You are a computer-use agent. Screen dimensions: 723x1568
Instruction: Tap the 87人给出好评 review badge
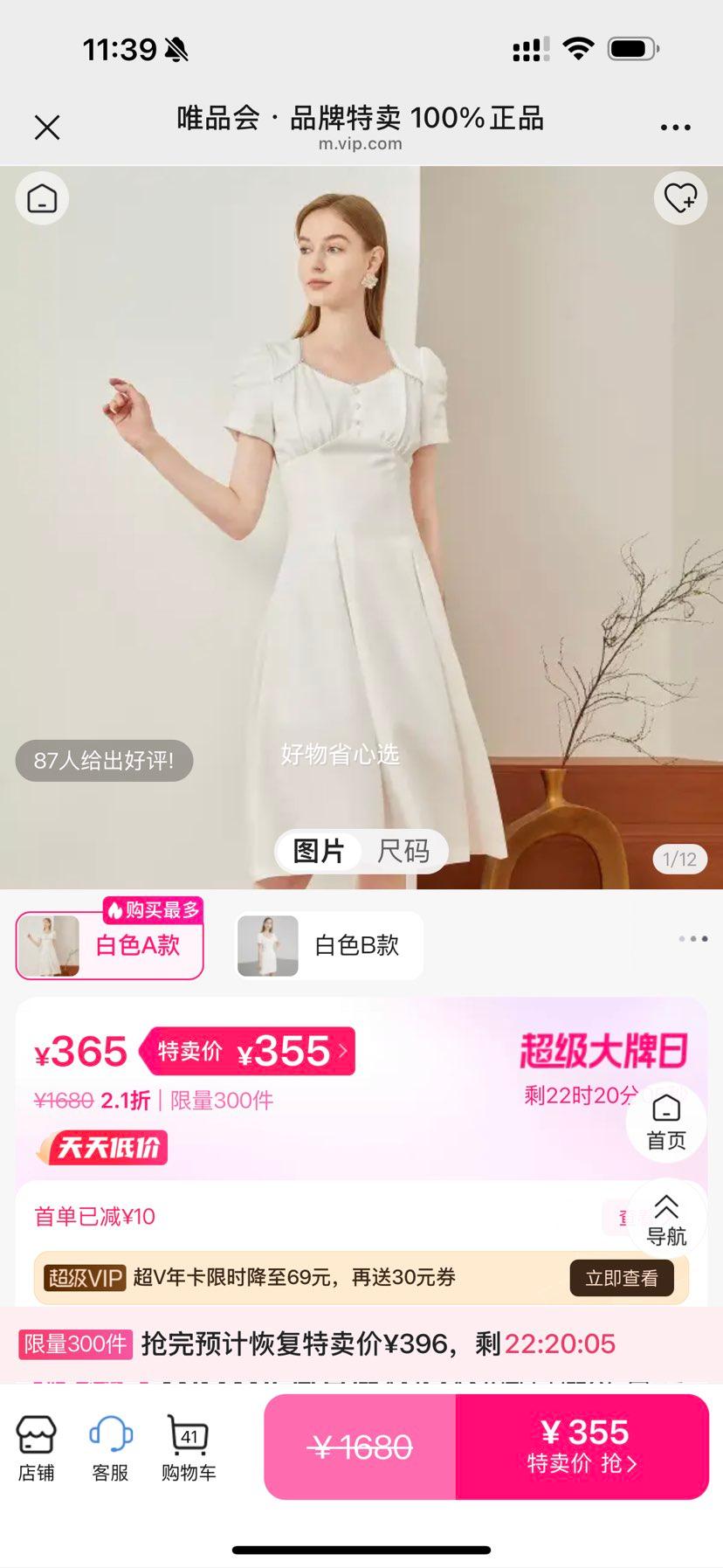(103, 760)
